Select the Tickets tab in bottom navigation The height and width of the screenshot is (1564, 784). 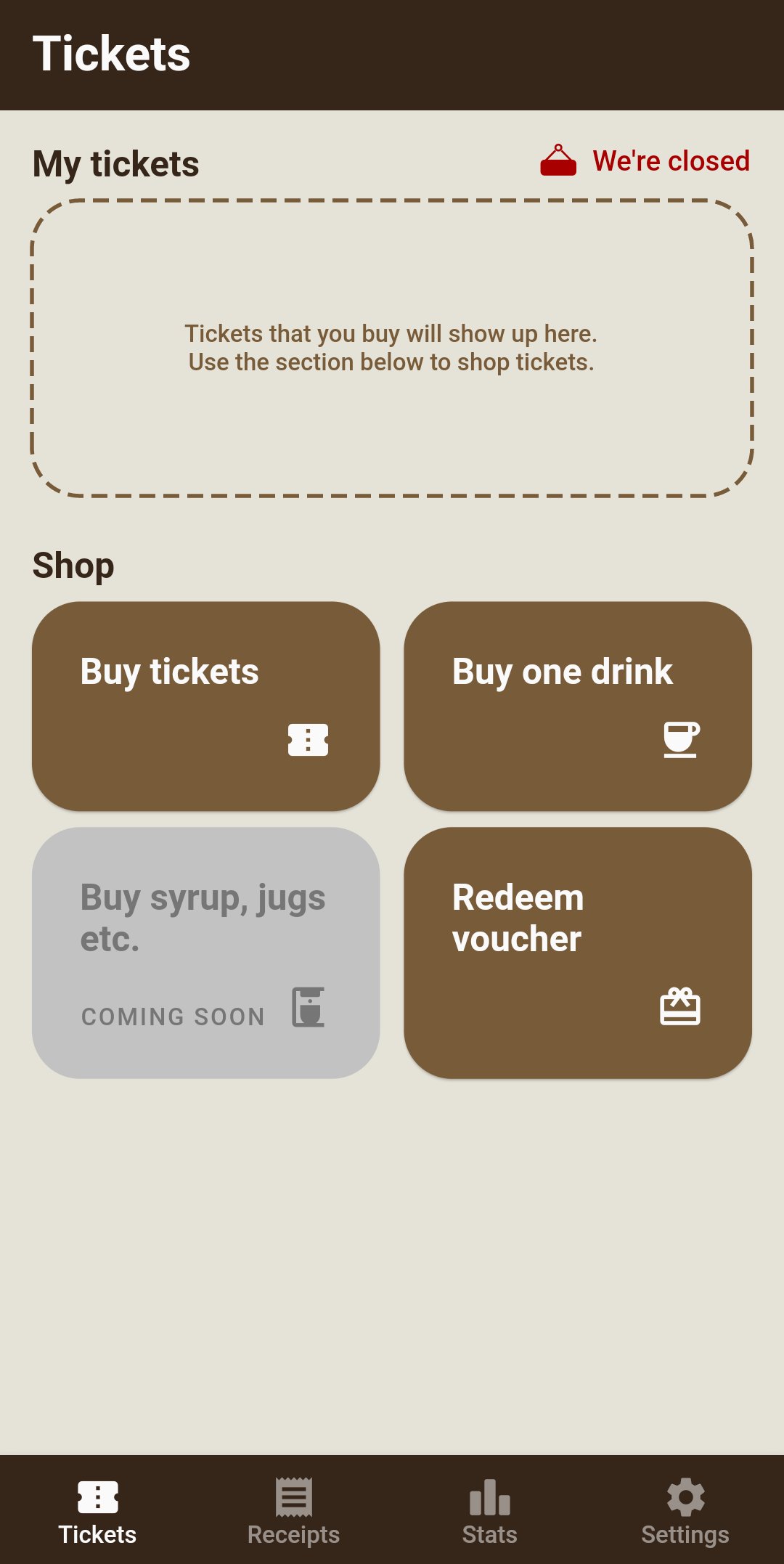[98, 1510]
